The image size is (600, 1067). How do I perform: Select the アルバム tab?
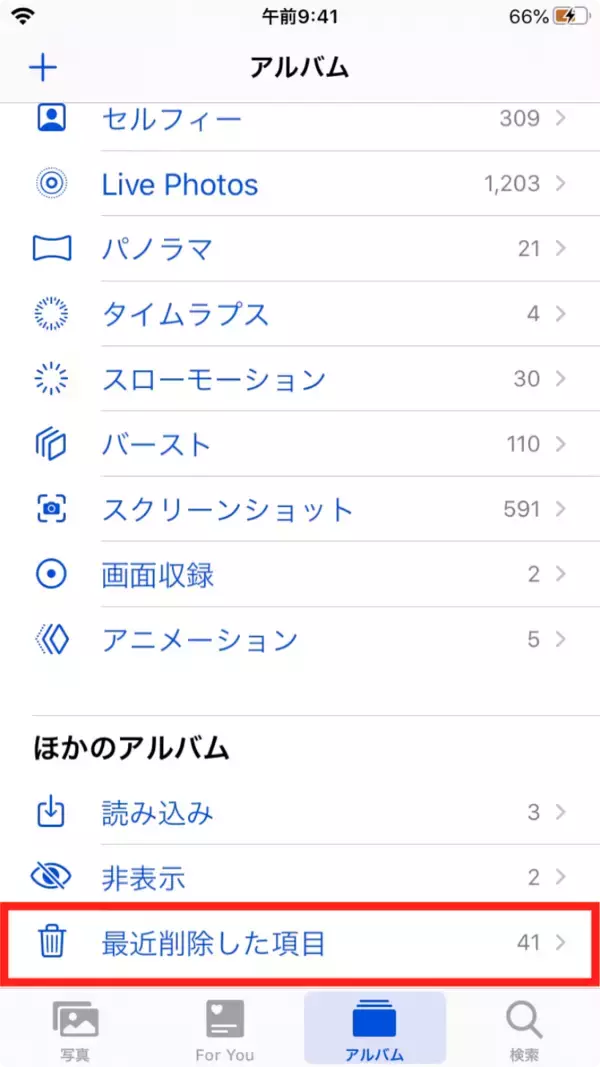375,1029
